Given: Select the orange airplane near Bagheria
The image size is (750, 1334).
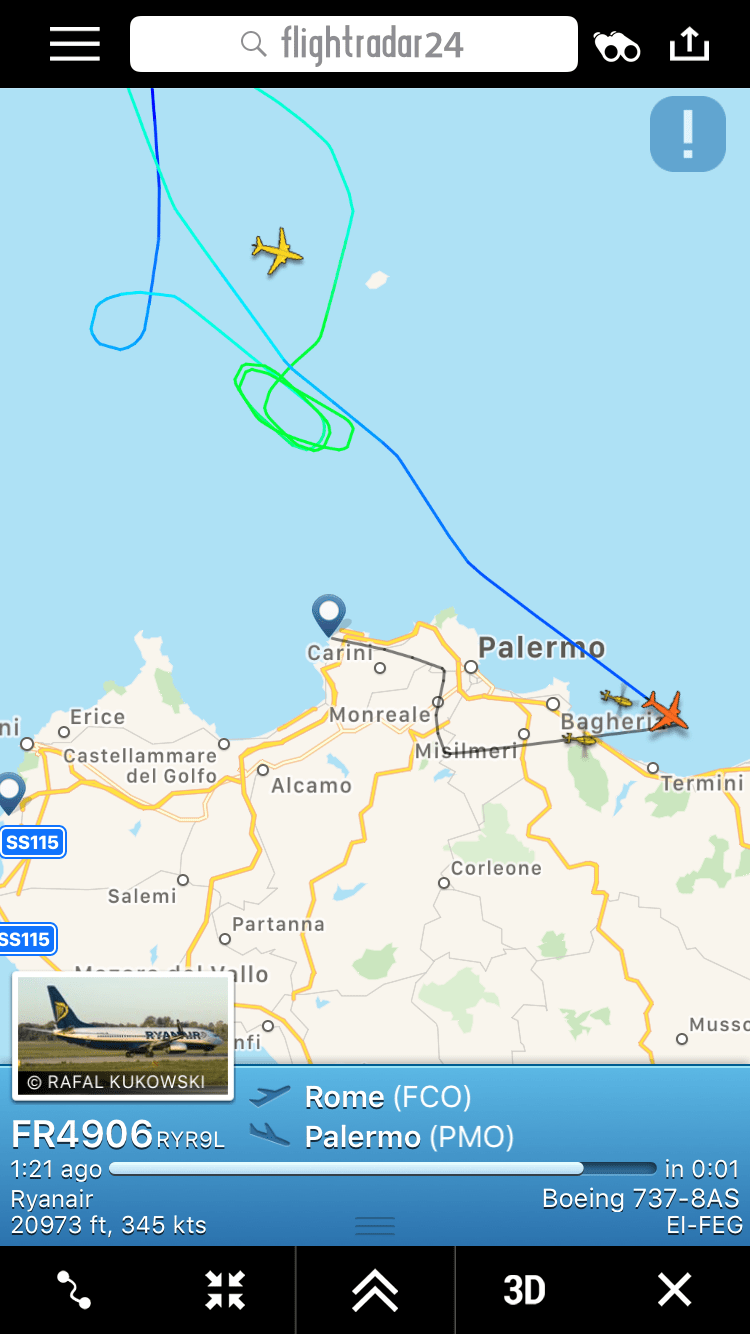Looking at the screenshot, I should 665,712.
